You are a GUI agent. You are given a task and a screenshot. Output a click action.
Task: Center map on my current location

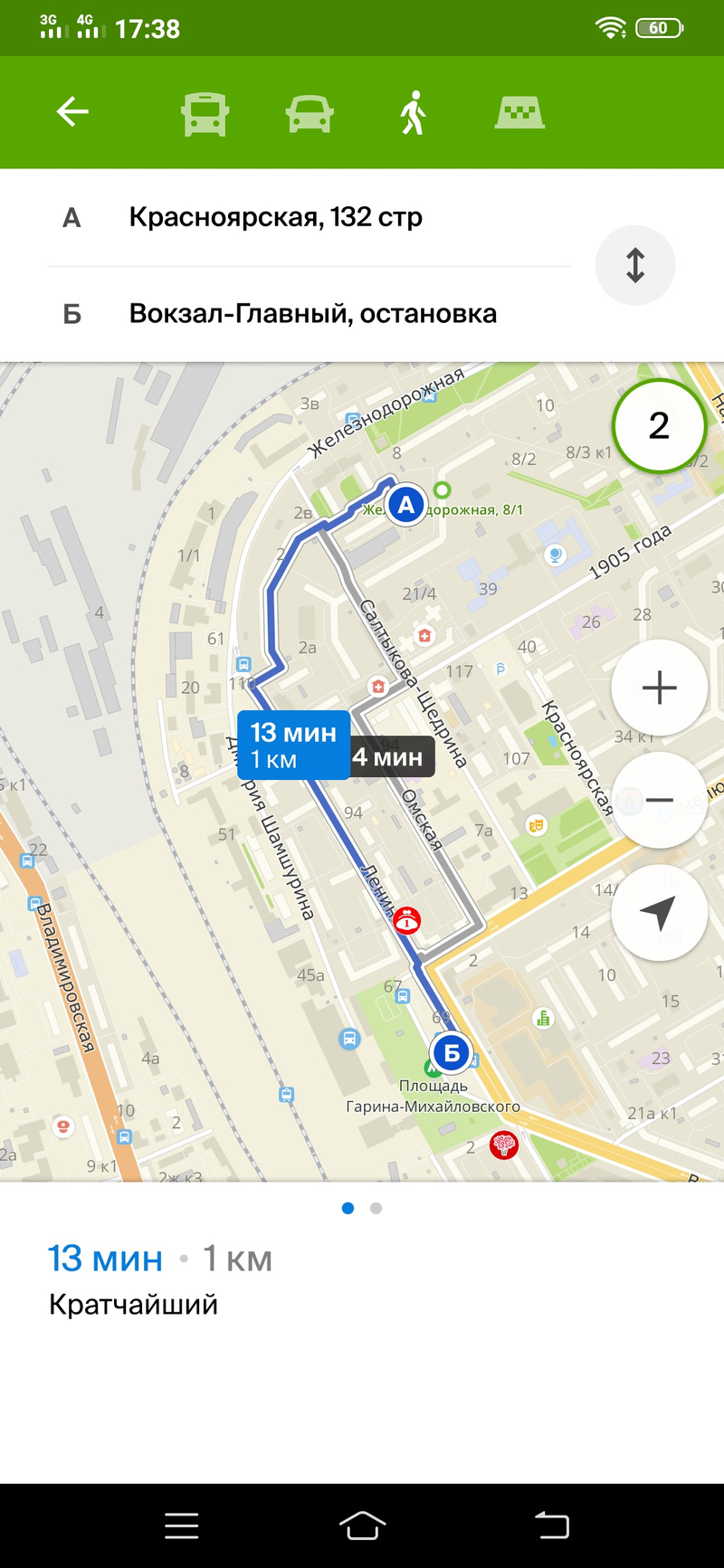pyautogui.click(x=659, y=912)
